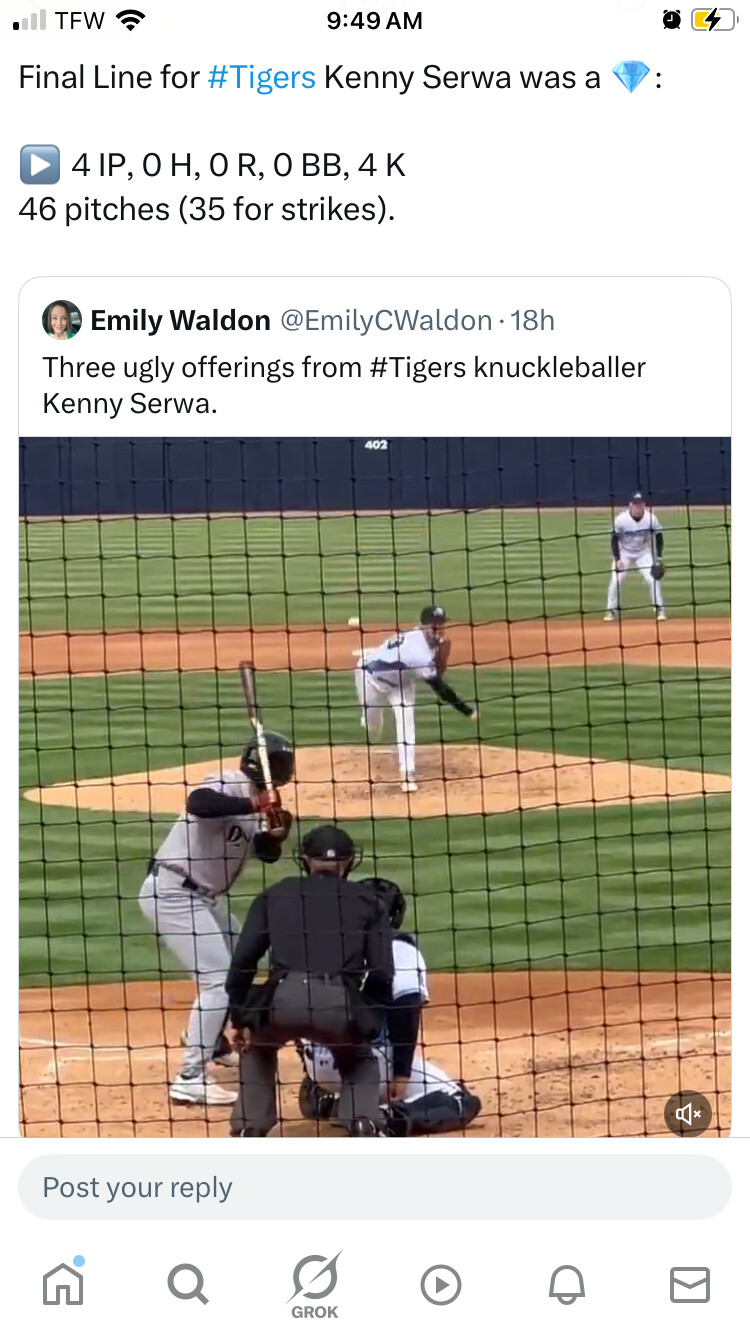
Task: Open the Search tab
Action: pos(187,1284)
